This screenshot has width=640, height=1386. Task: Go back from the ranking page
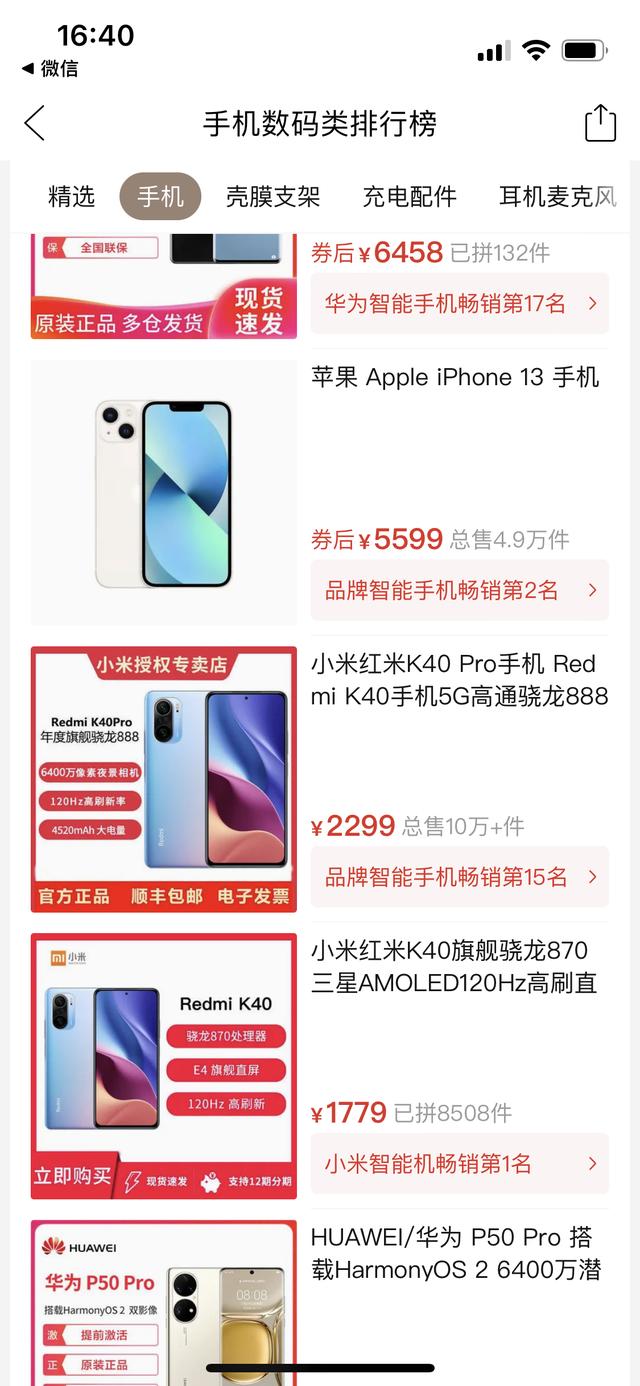tap(35, 124)
